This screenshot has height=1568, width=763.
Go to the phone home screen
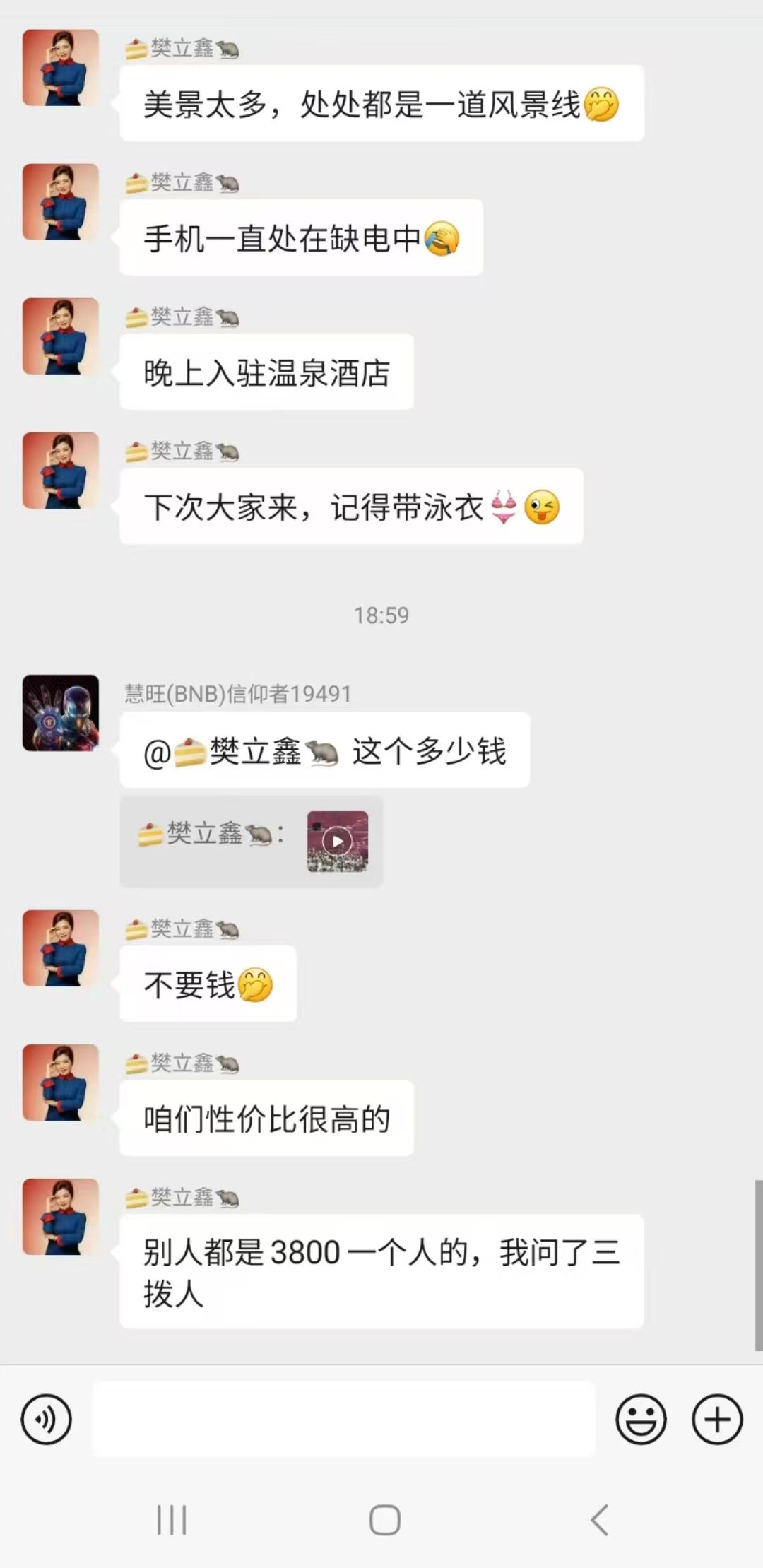tap(384, 1520)
